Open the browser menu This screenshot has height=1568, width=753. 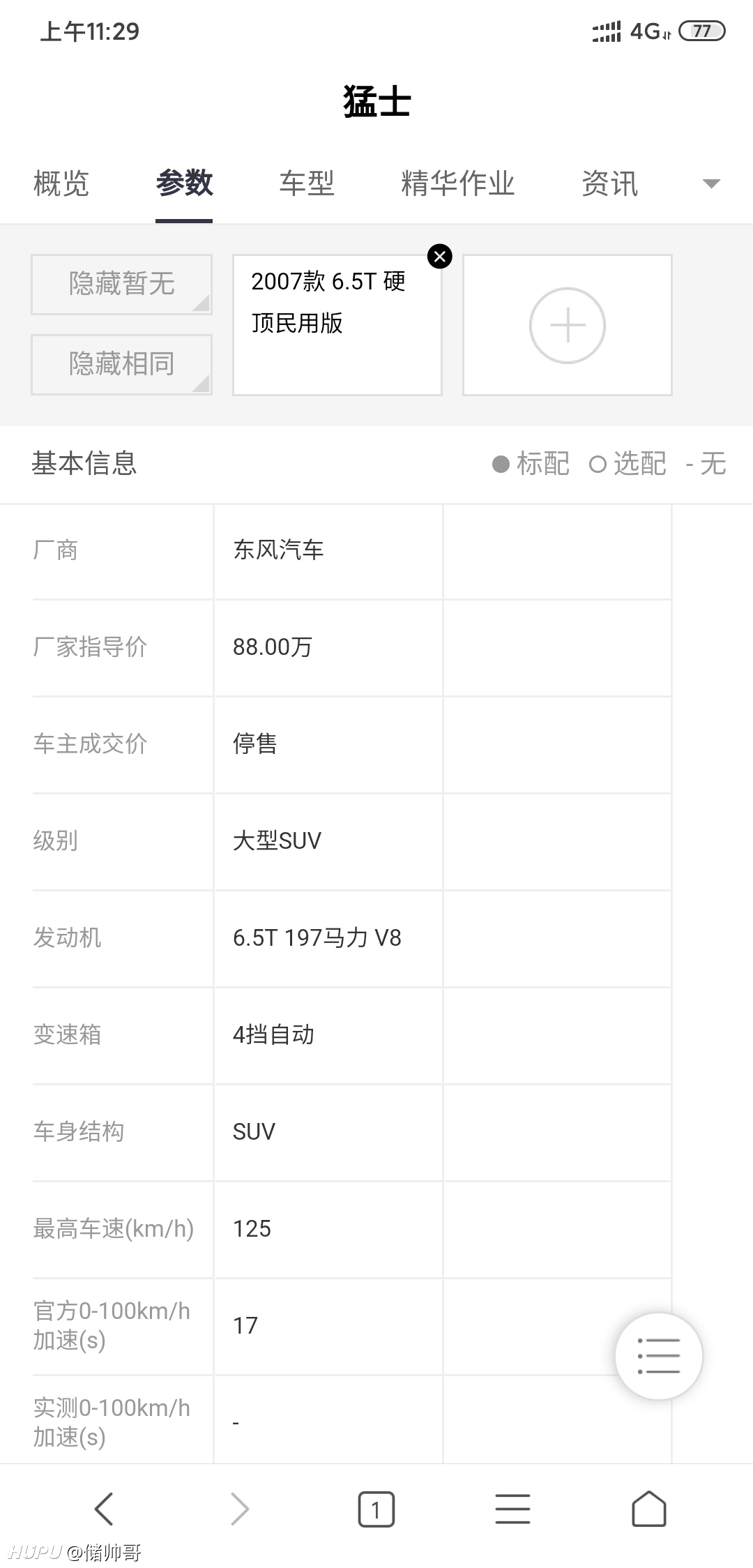[512, 1509]
